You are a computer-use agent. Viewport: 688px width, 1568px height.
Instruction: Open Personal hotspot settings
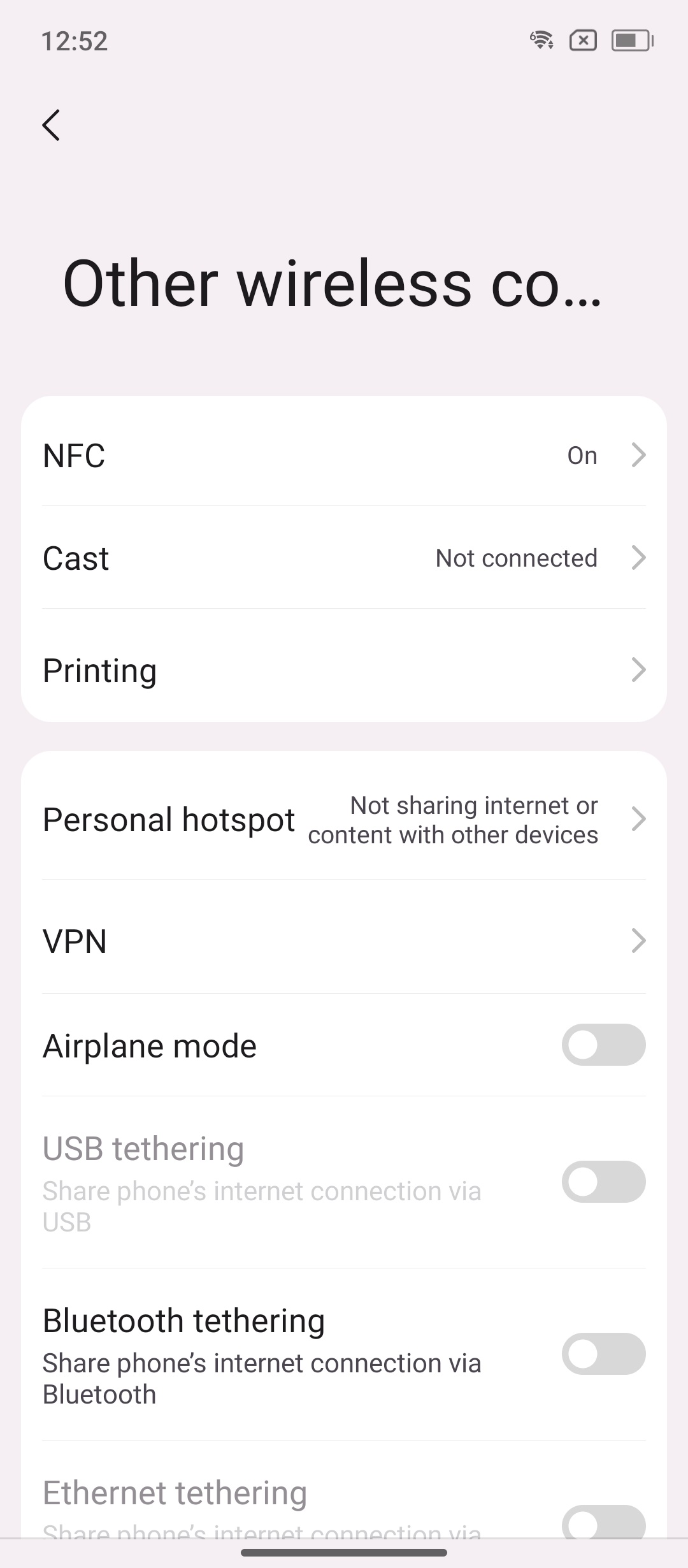[344, 820]
